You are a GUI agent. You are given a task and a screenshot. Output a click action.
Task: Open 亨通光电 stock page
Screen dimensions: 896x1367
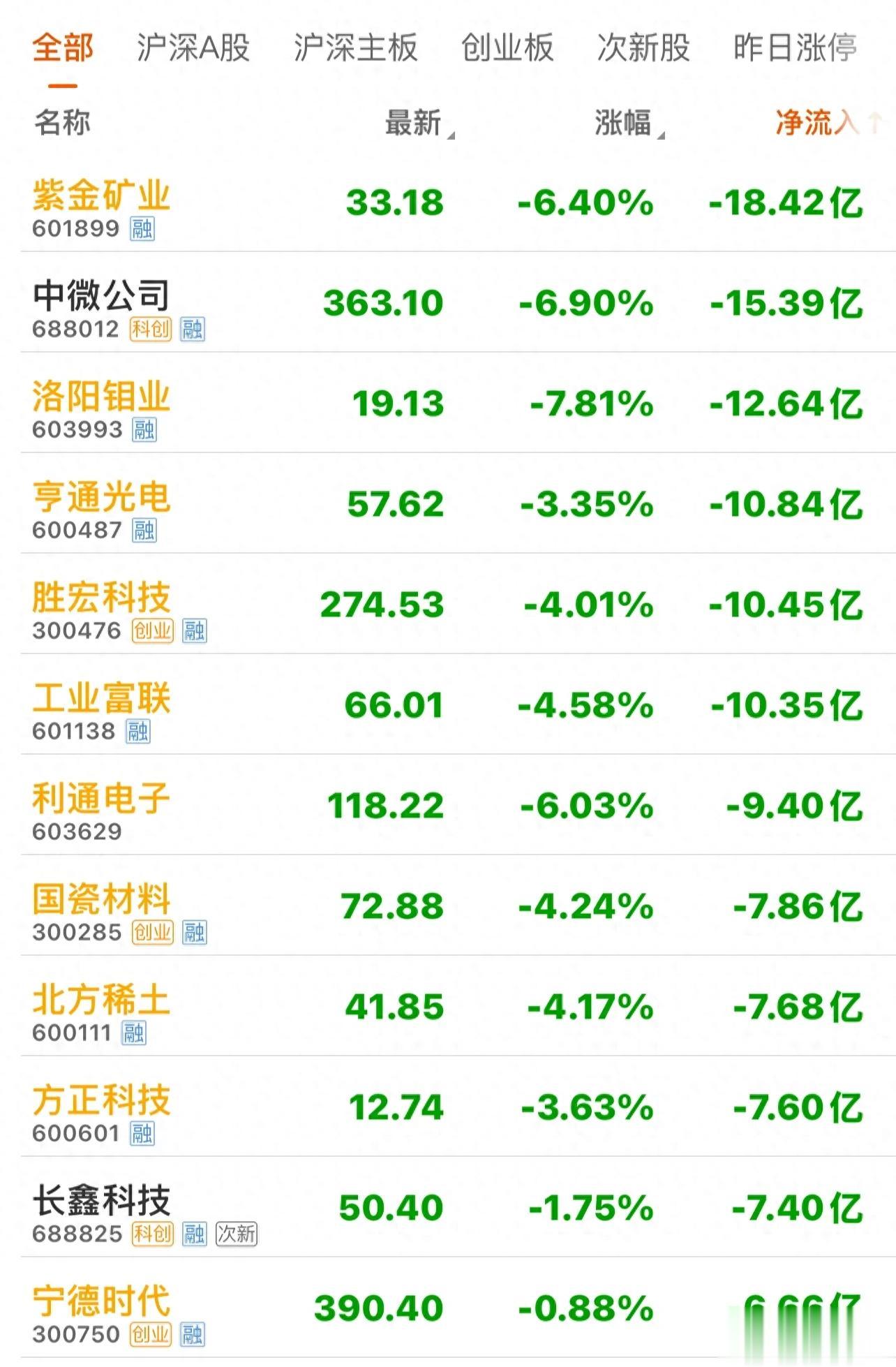point(458,503)
